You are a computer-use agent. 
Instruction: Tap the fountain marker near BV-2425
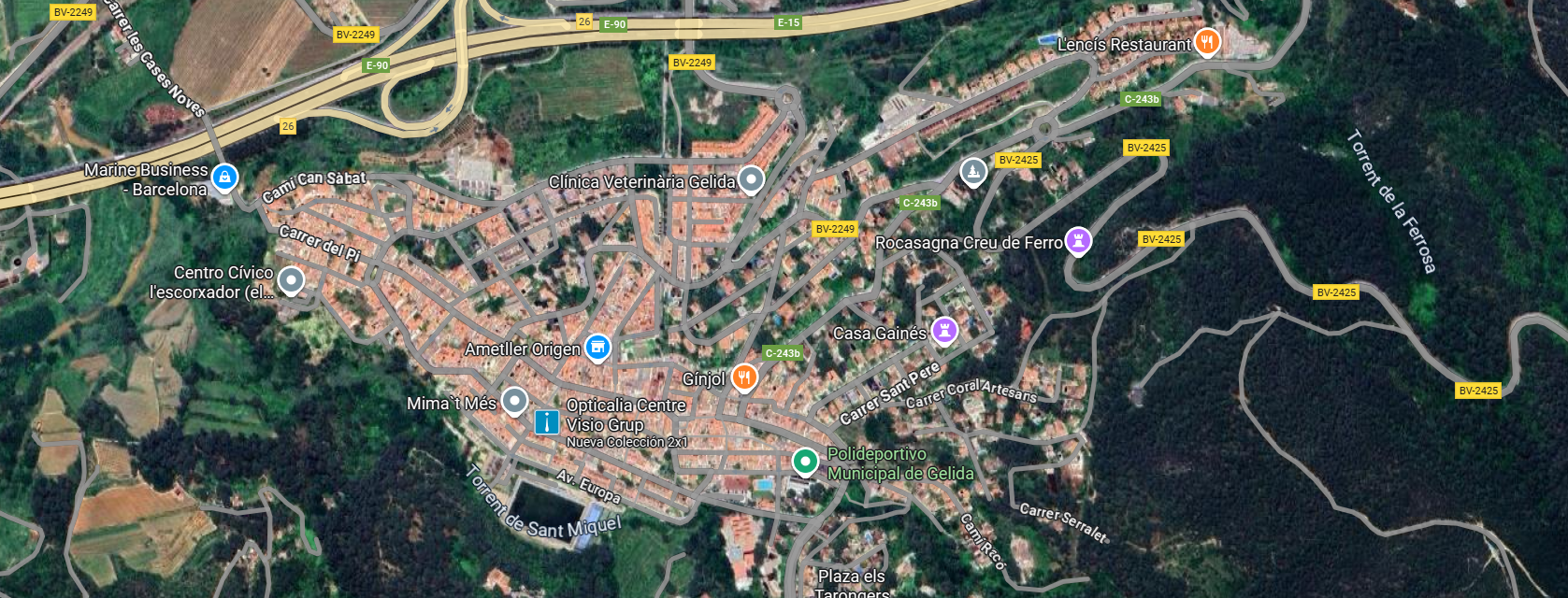coord(973,172)
